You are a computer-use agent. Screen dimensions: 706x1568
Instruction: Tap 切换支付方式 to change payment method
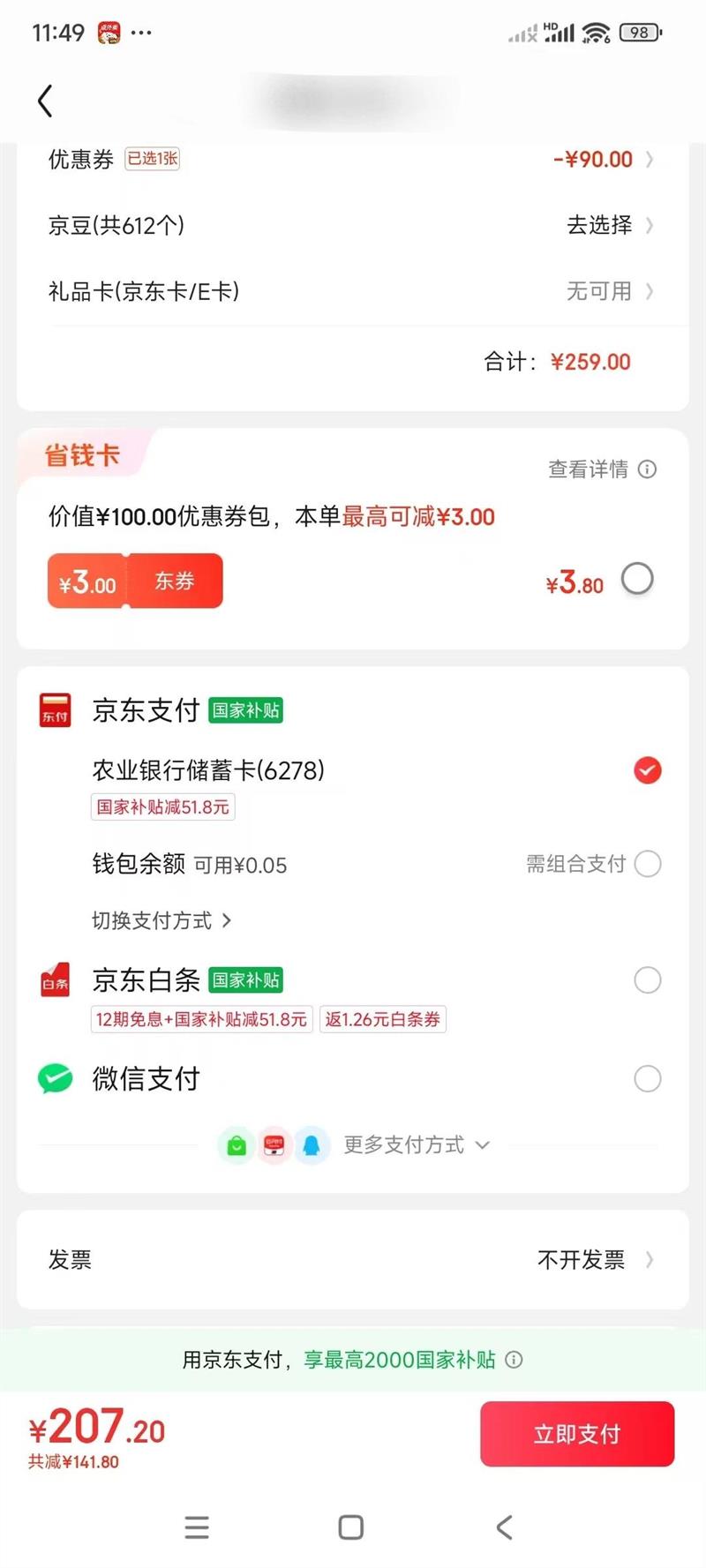pos(161,920)
